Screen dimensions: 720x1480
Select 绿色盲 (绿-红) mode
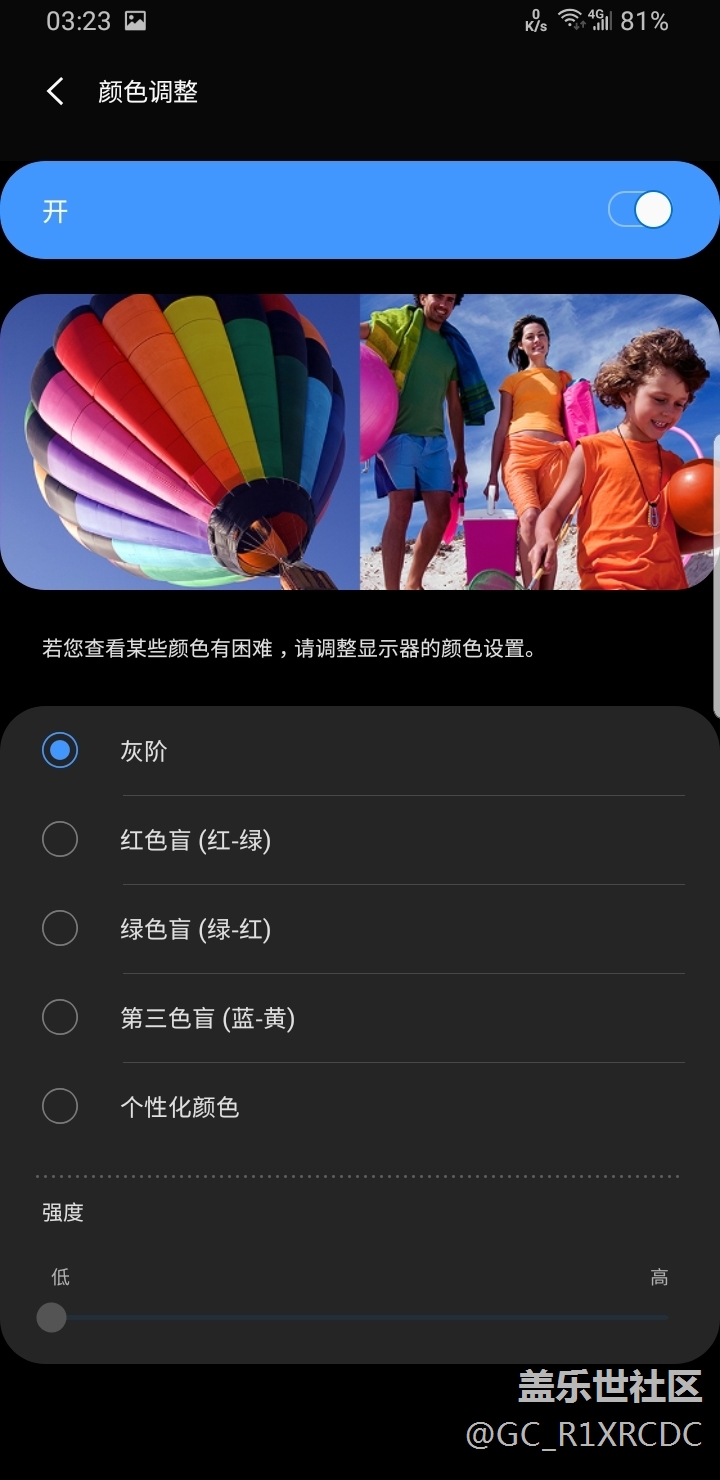[x=60, y=928]
